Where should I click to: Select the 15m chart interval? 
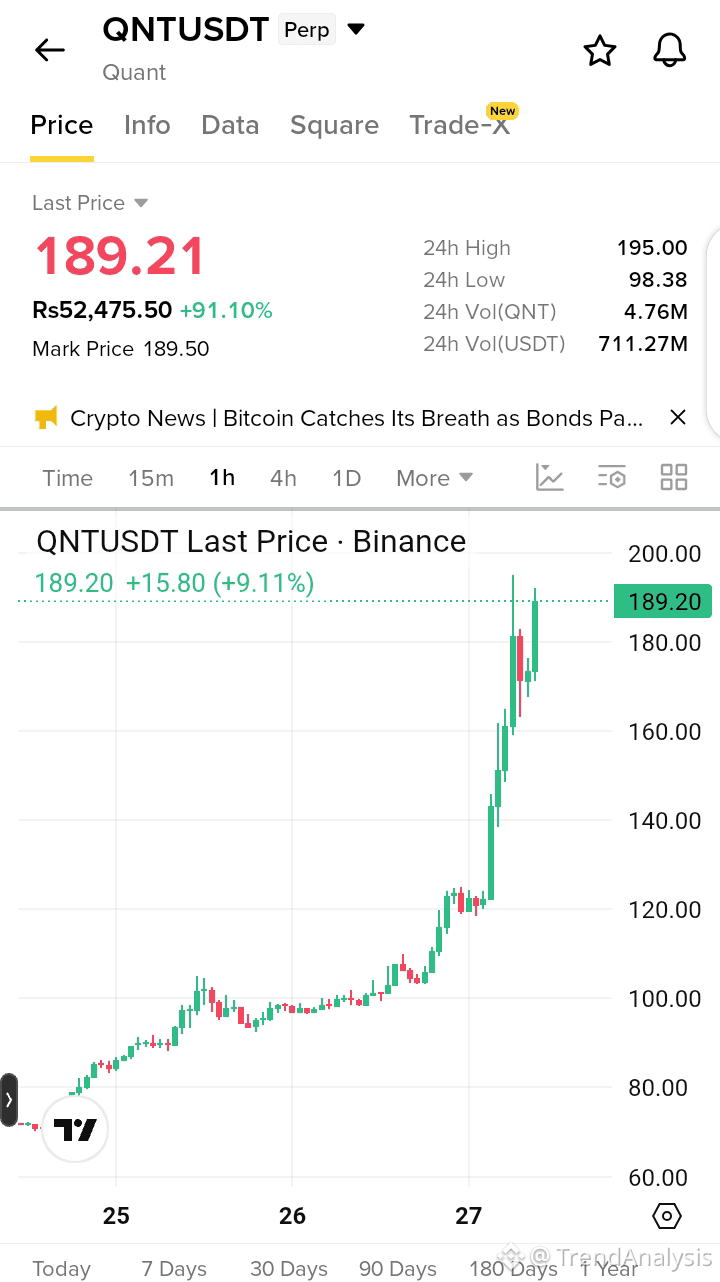[x=151, y=478]
